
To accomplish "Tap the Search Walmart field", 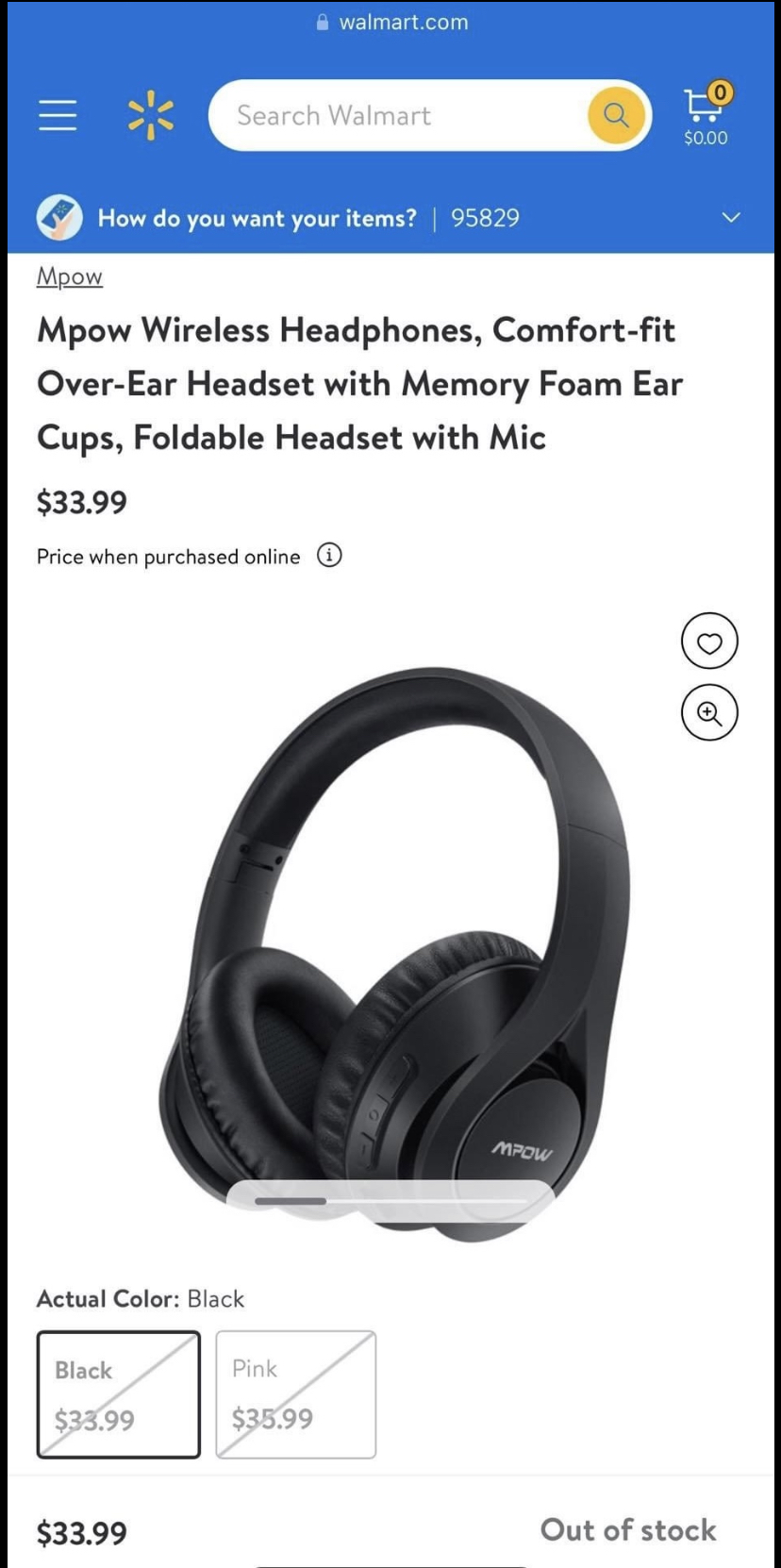I will tap(396, 115).
